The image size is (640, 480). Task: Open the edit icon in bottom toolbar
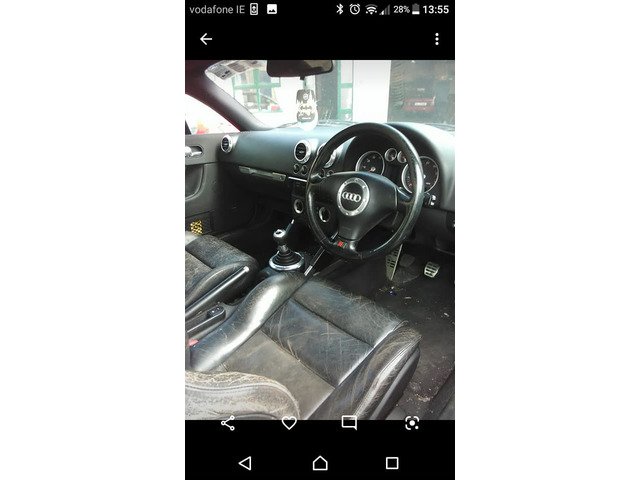pos(349,423)
